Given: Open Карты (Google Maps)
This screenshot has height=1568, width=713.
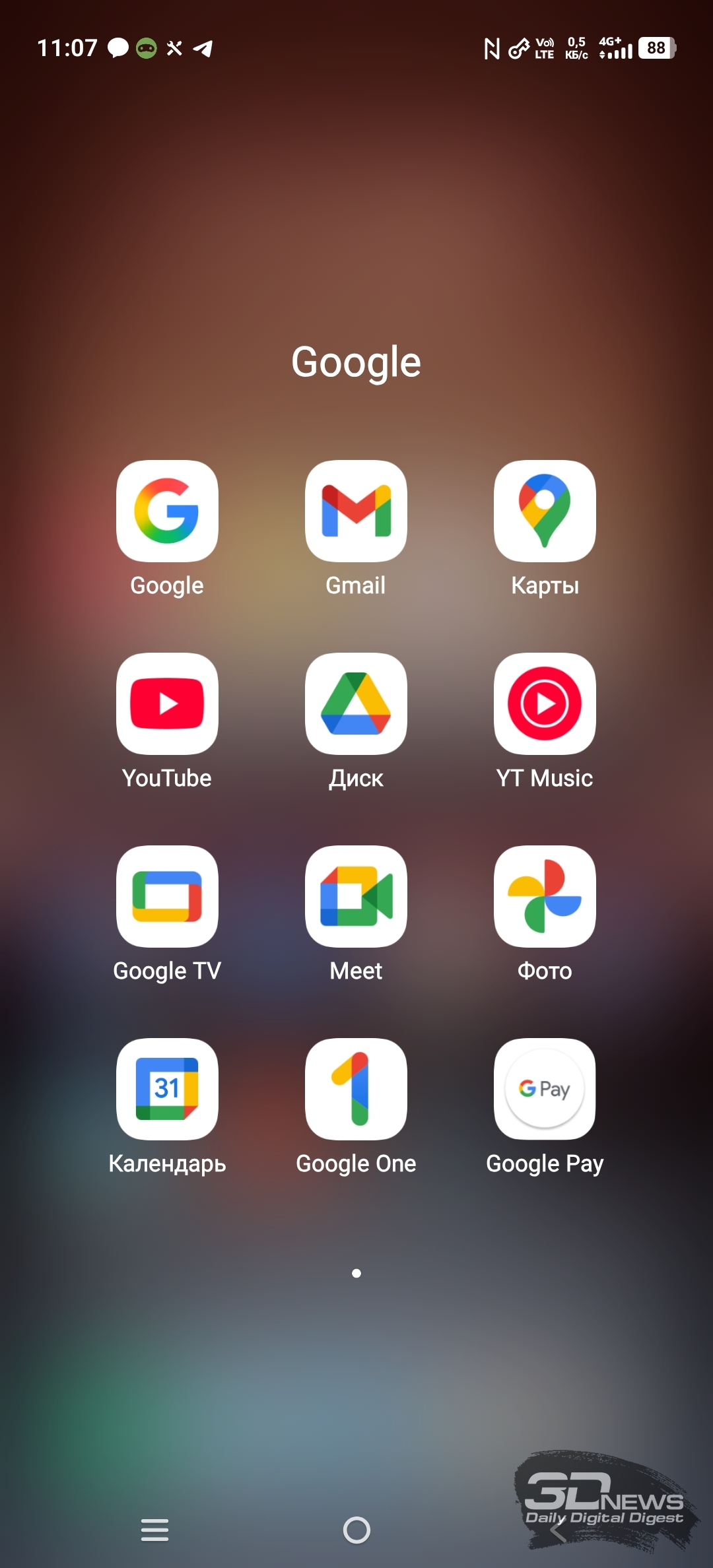Looking at the screenshot, I should (x=545, y=511).
